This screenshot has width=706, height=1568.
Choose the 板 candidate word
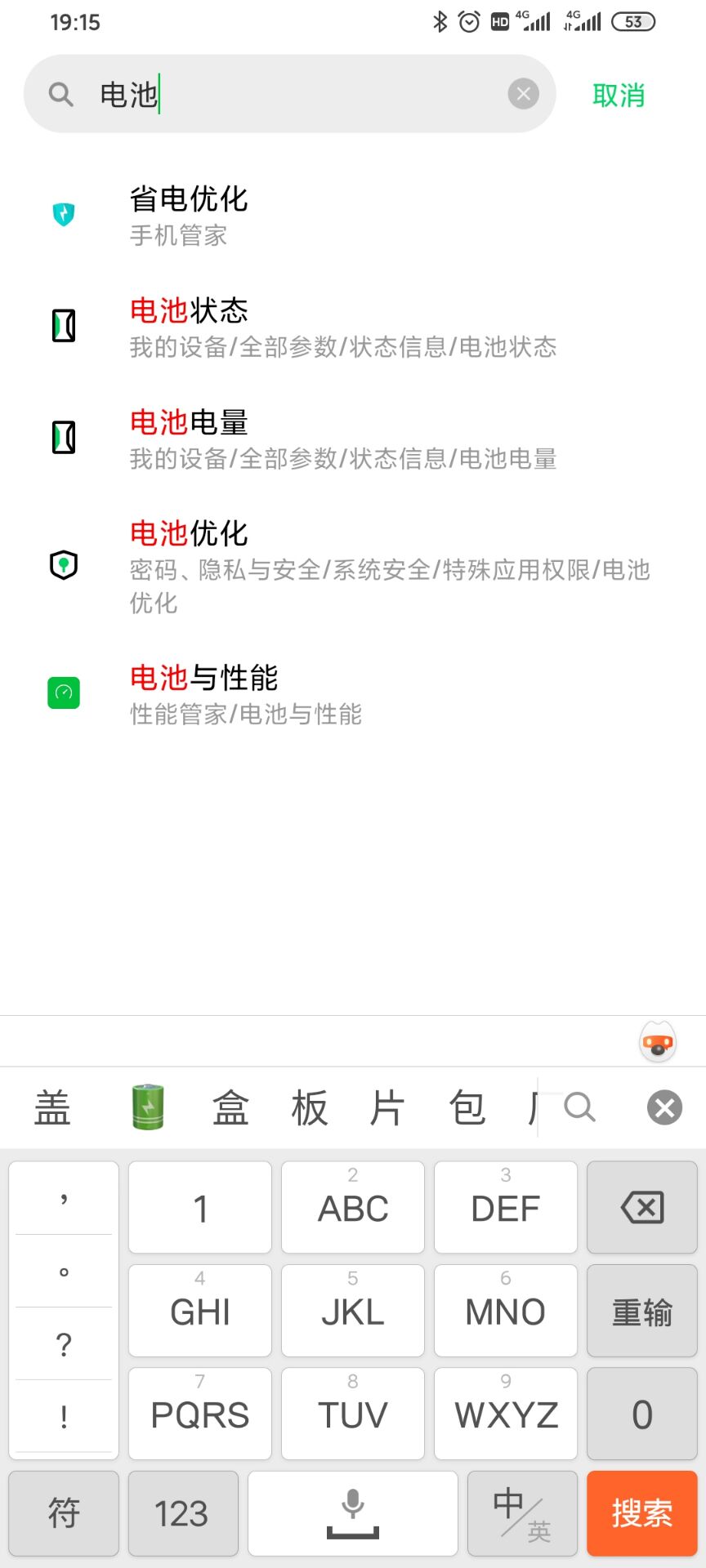[310, 1108]
